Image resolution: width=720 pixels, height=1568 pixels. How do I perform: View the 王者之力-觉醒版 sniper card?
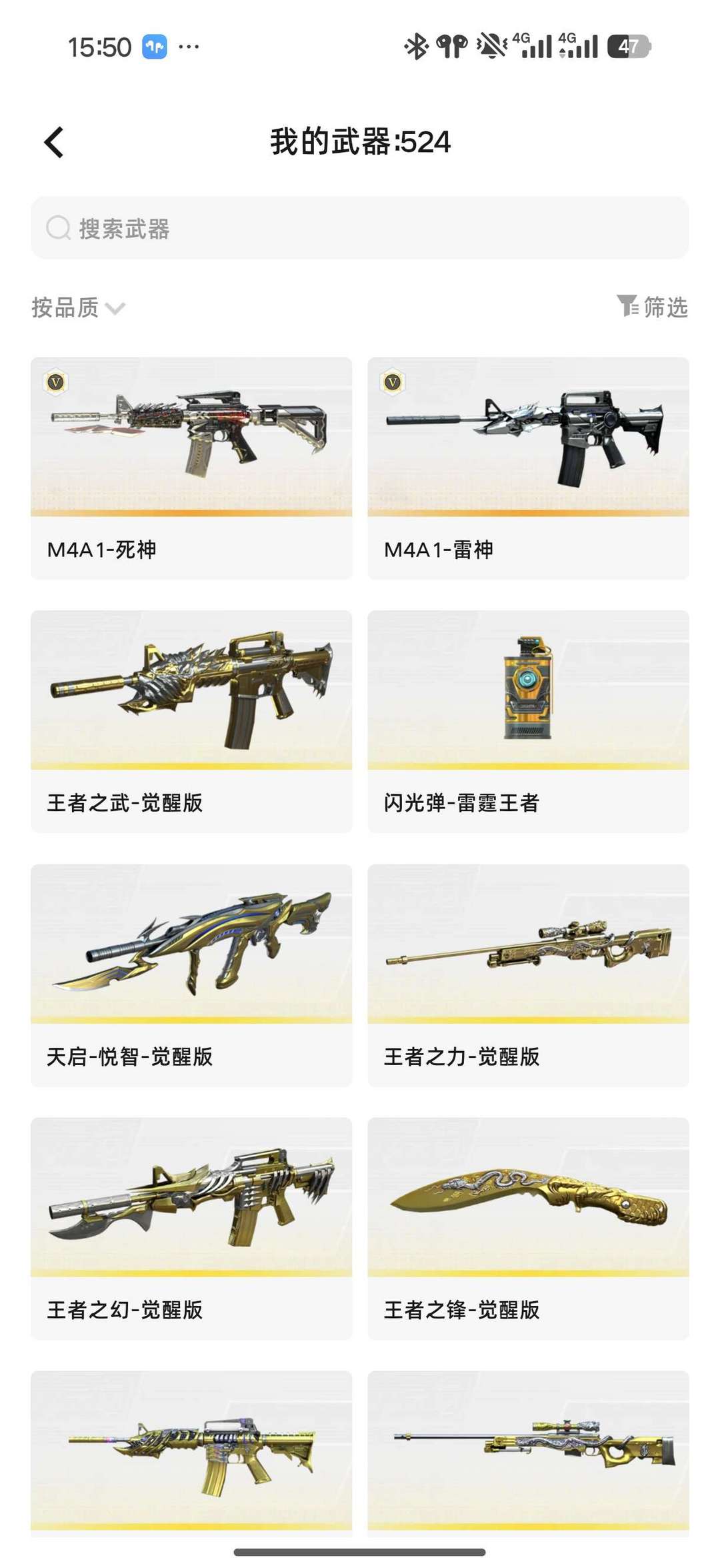[529, 976]
